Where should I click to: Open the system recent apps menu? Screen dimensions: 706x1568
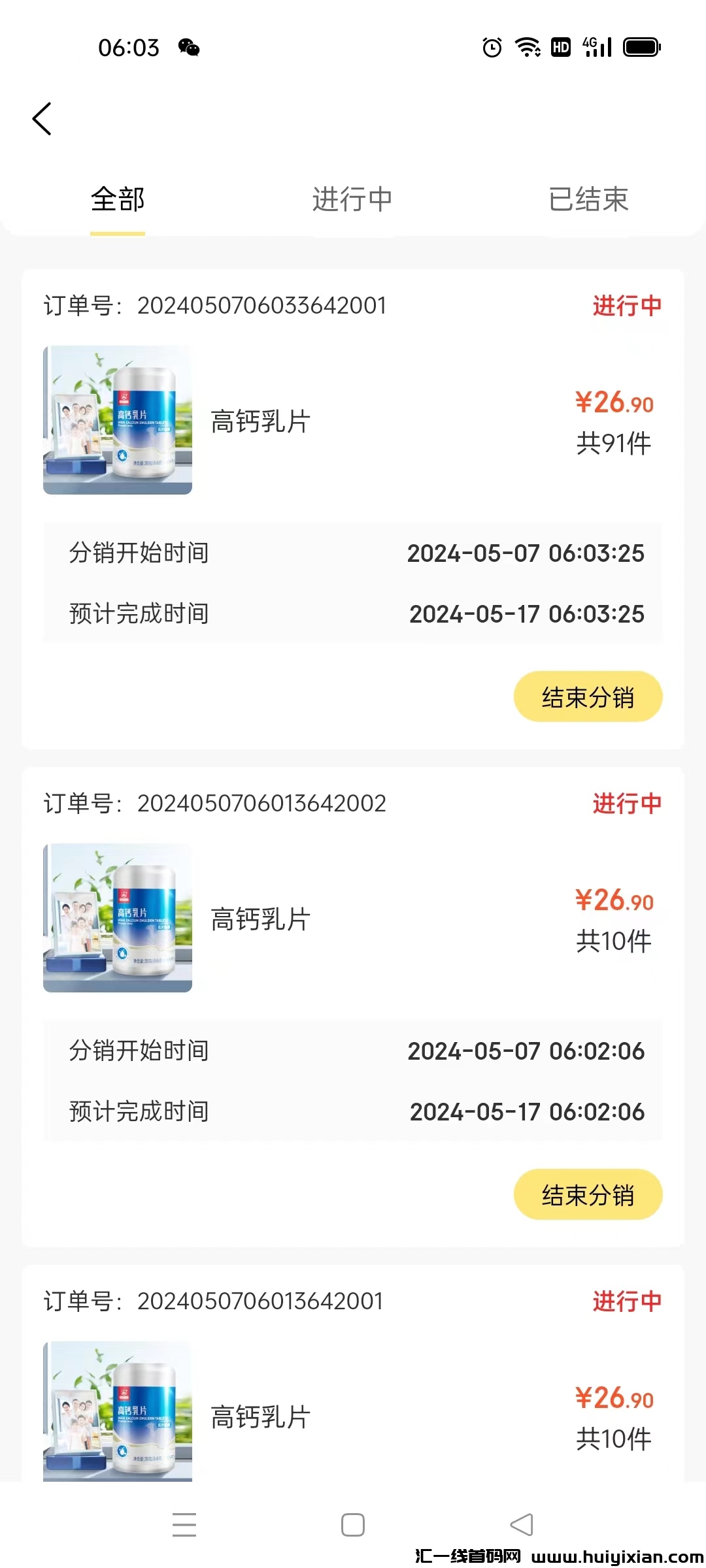point(184,1525)
